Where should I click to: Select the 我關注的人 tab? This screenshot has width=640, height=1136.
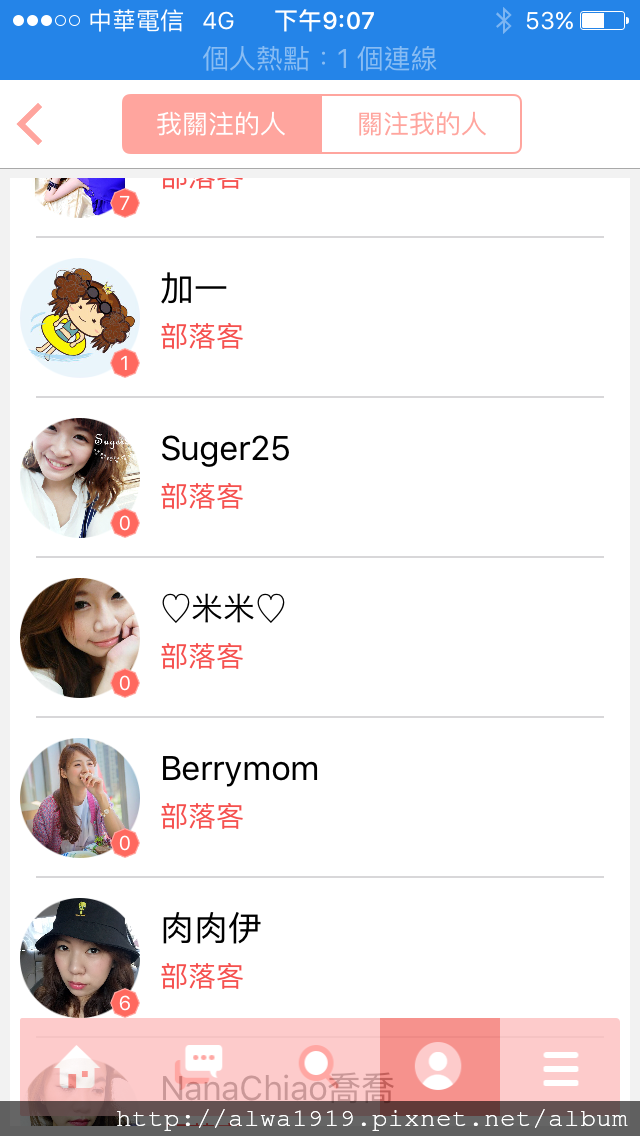tap(222, 124)
